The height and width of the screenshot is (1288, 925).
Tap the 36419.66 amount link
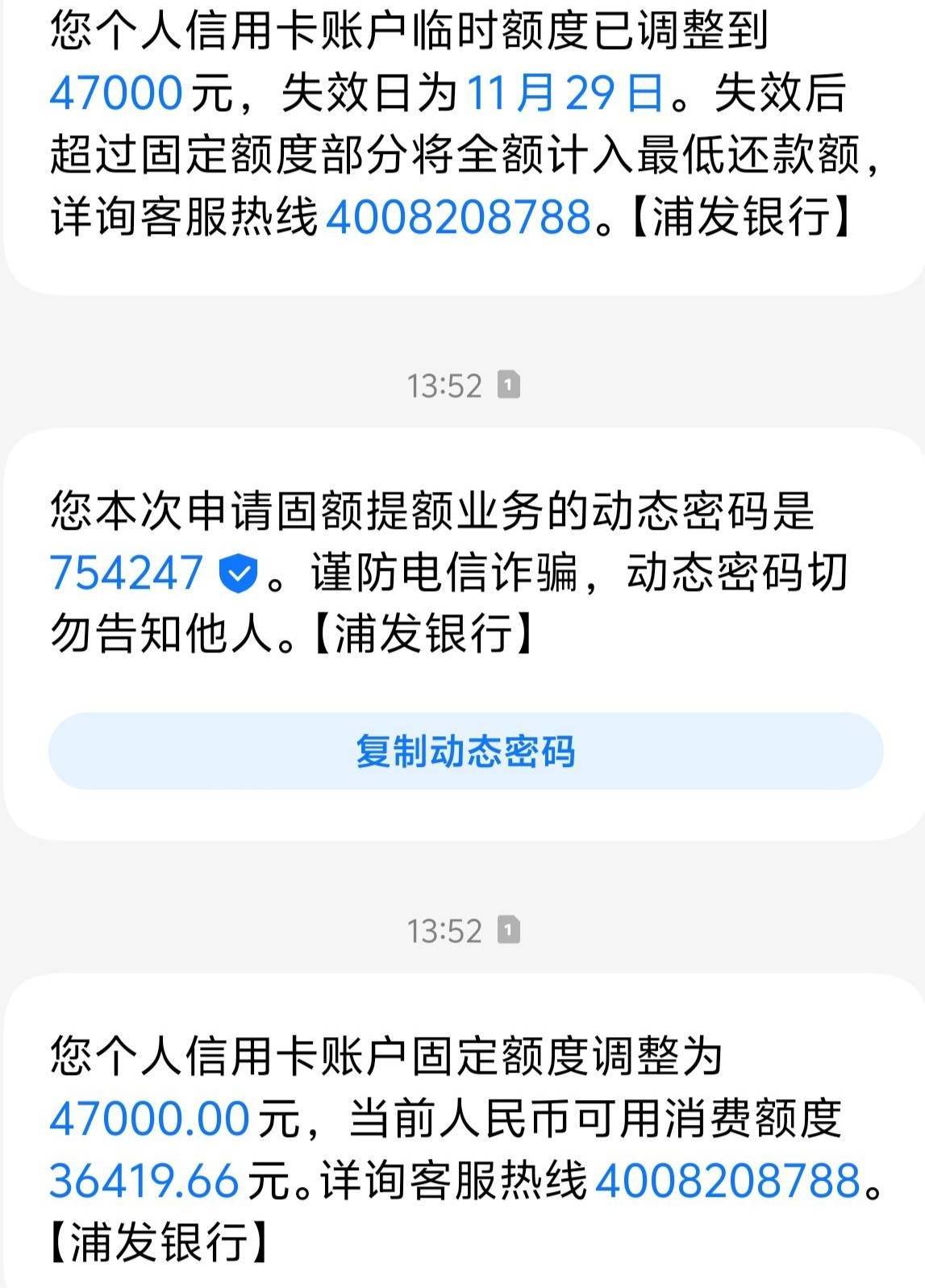click(144, 1182)
